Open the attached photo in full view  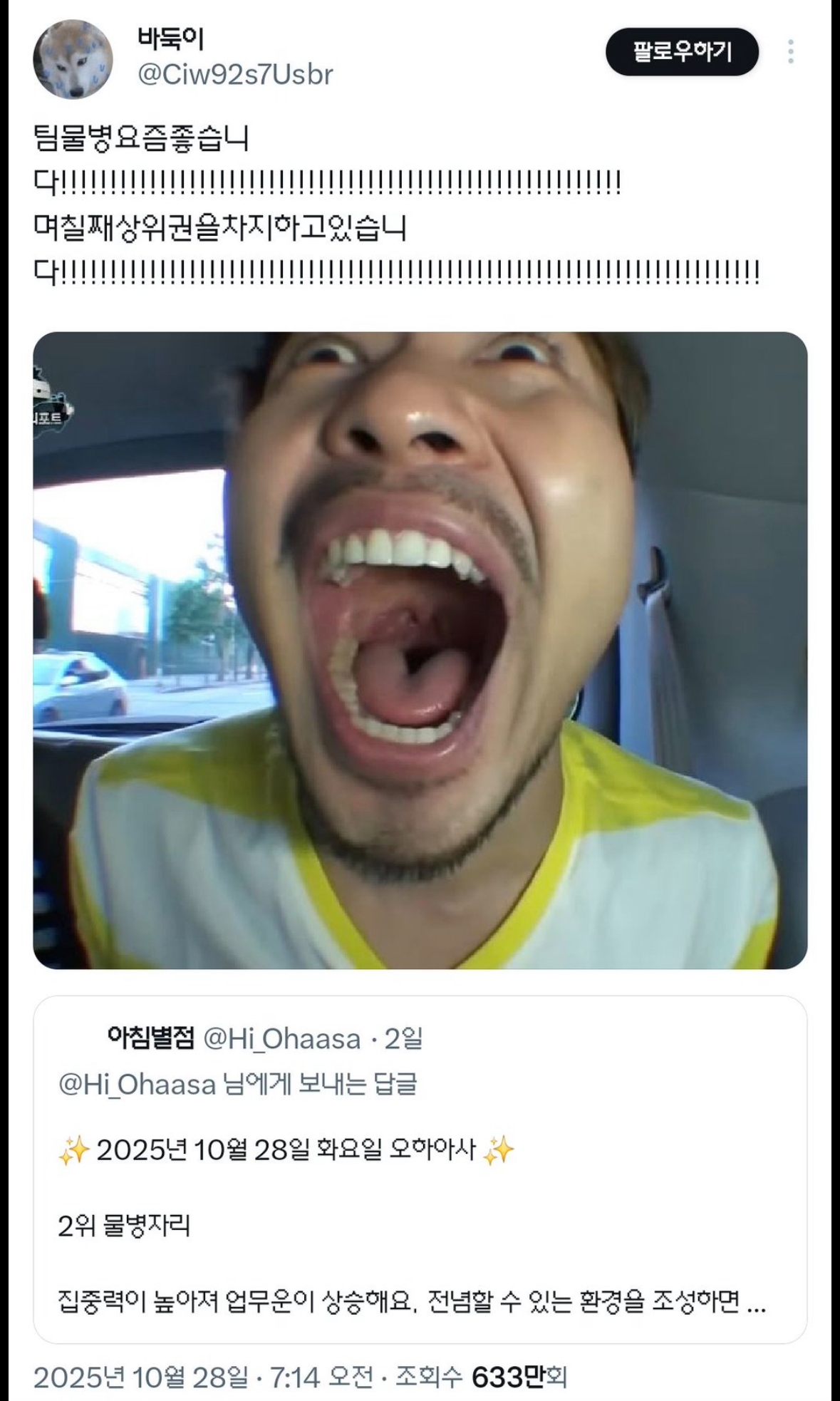[420, 650]
